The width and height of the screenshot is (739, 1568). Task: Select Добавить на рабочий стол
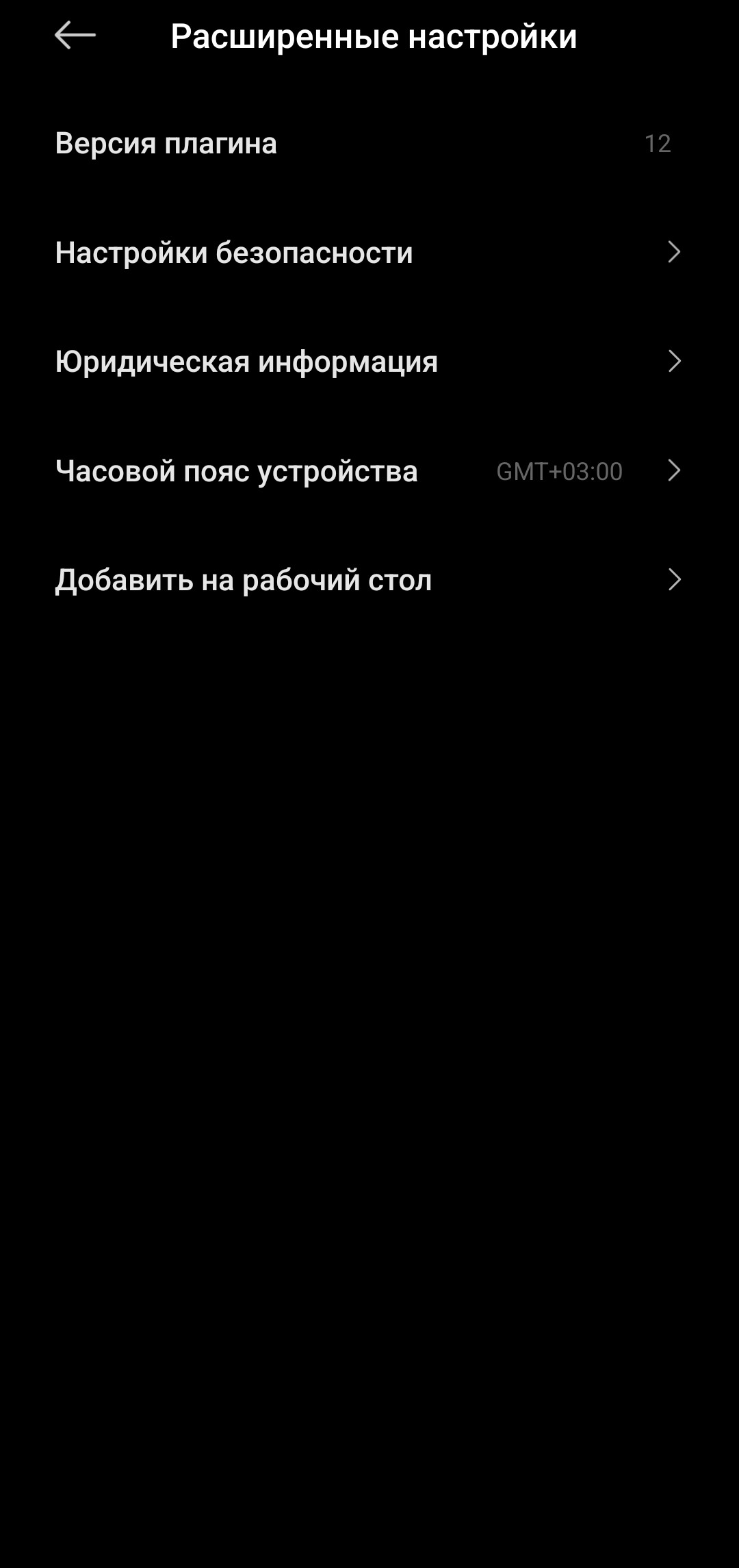click(x=369, y=580)
